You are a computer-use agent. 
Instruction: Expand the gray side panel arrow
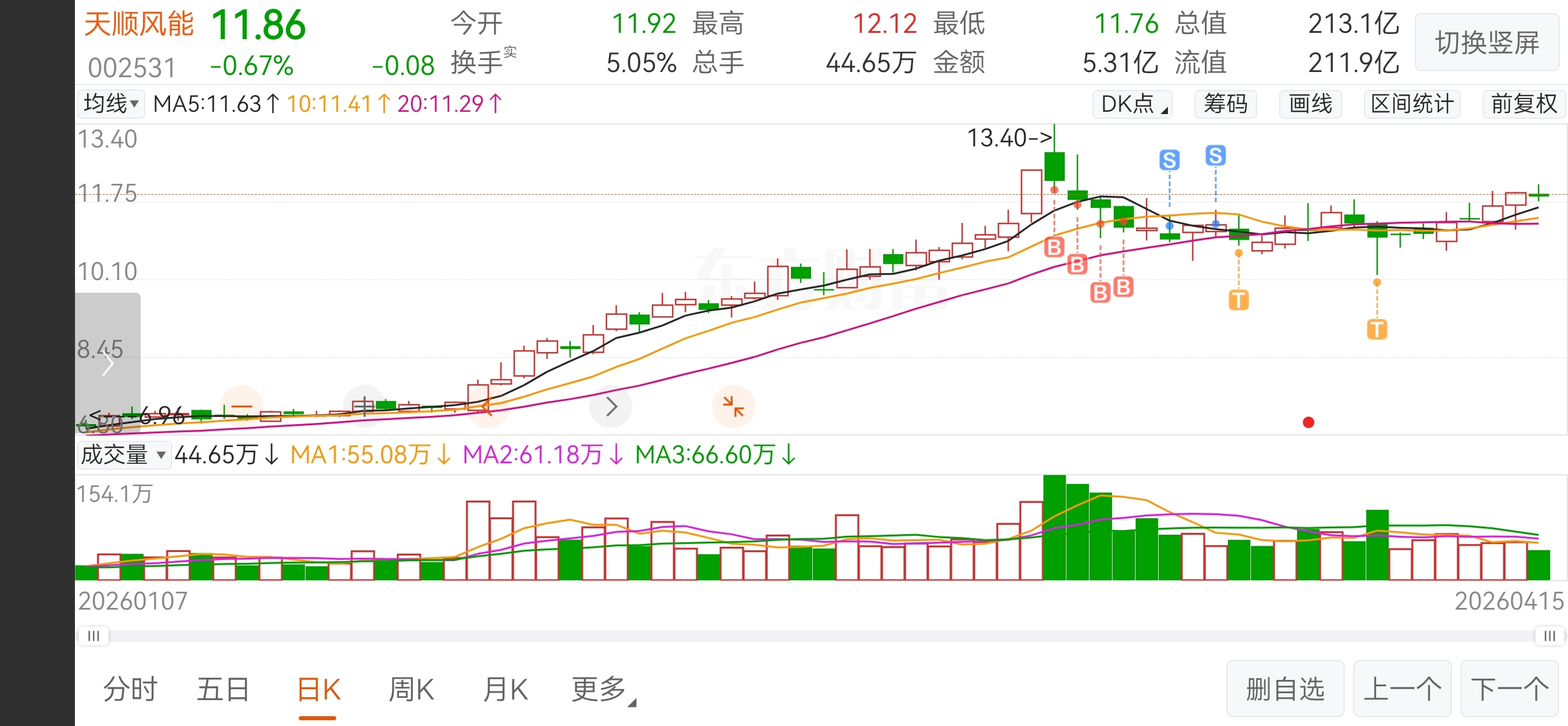click(108, 364)
